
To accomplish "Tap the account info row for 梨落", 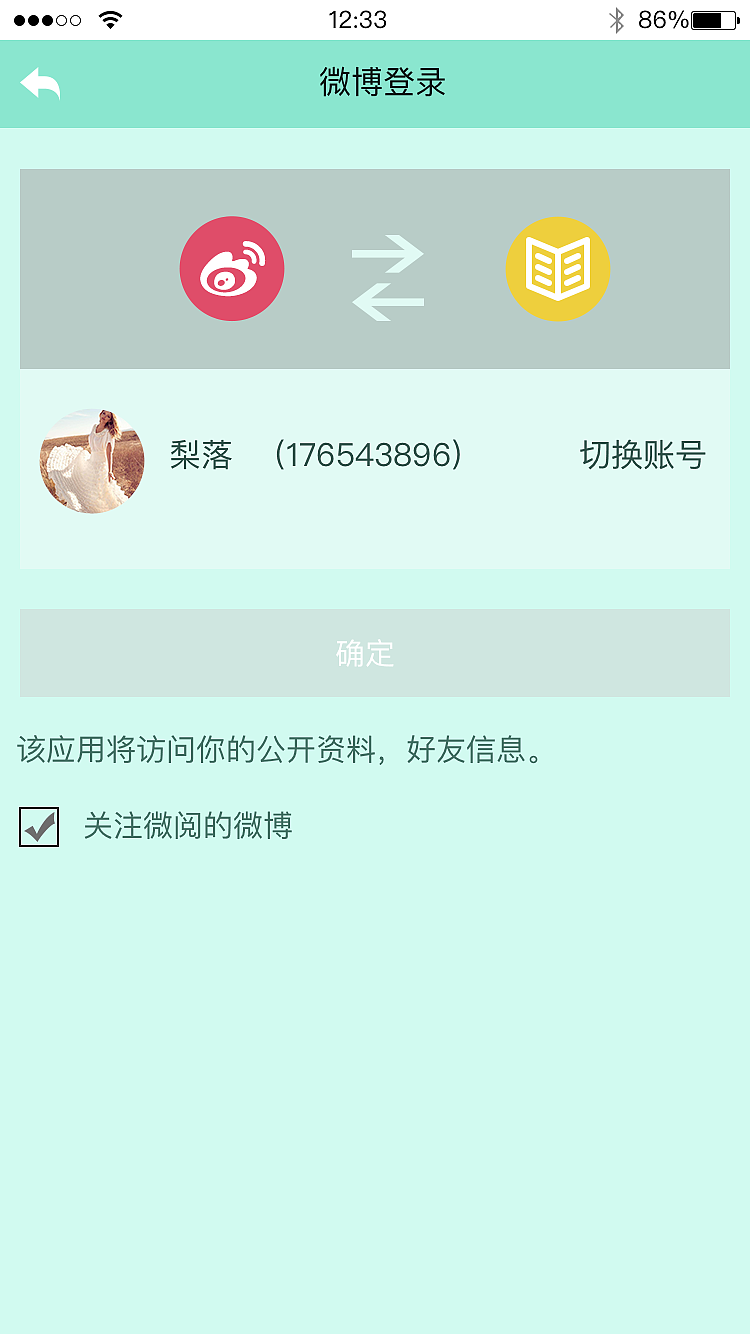I will click(x=375, y=460).
